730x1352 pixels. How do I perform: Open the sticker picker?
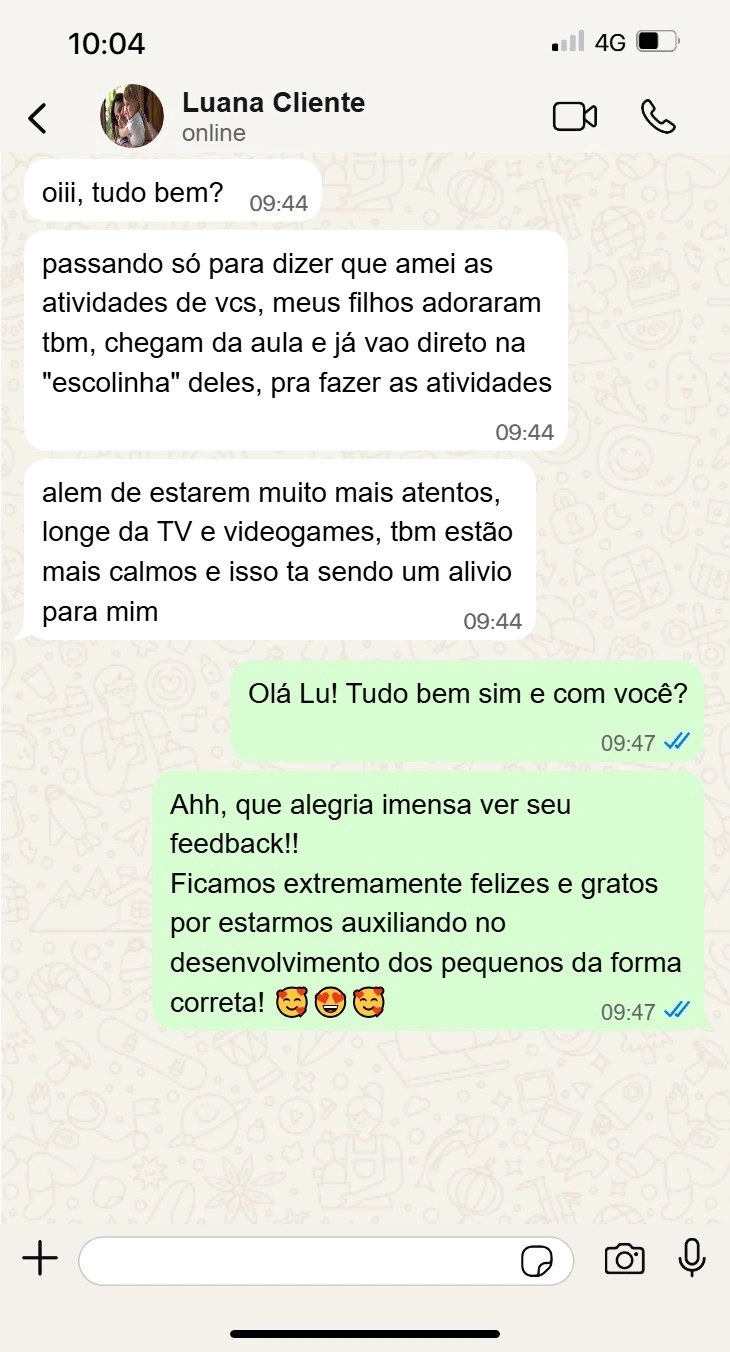point(537,1261)
